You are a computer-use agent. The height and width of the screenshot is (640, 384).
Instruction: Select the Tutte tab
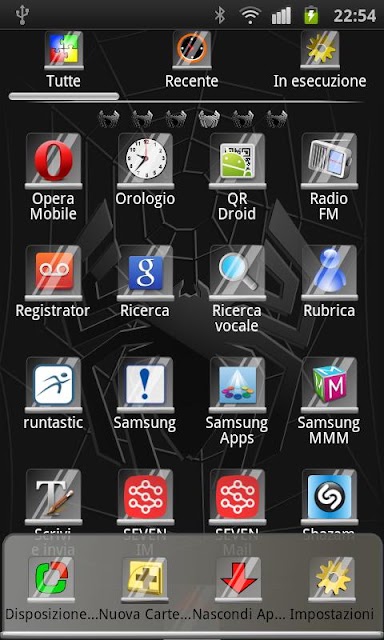click(63, 60)
